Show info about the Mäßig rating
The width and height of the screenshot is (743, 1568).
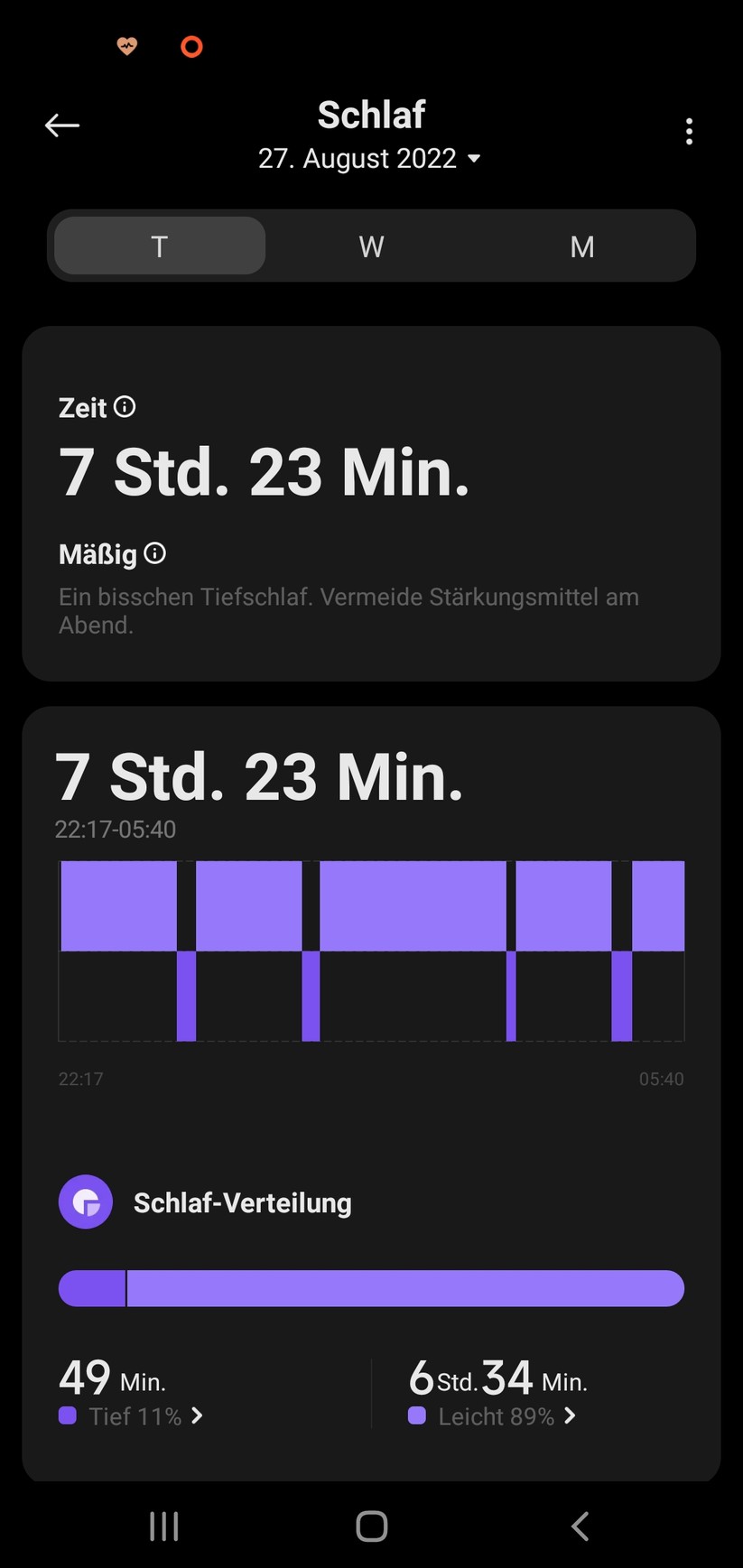pyautogui.click(x=155, y=553)
